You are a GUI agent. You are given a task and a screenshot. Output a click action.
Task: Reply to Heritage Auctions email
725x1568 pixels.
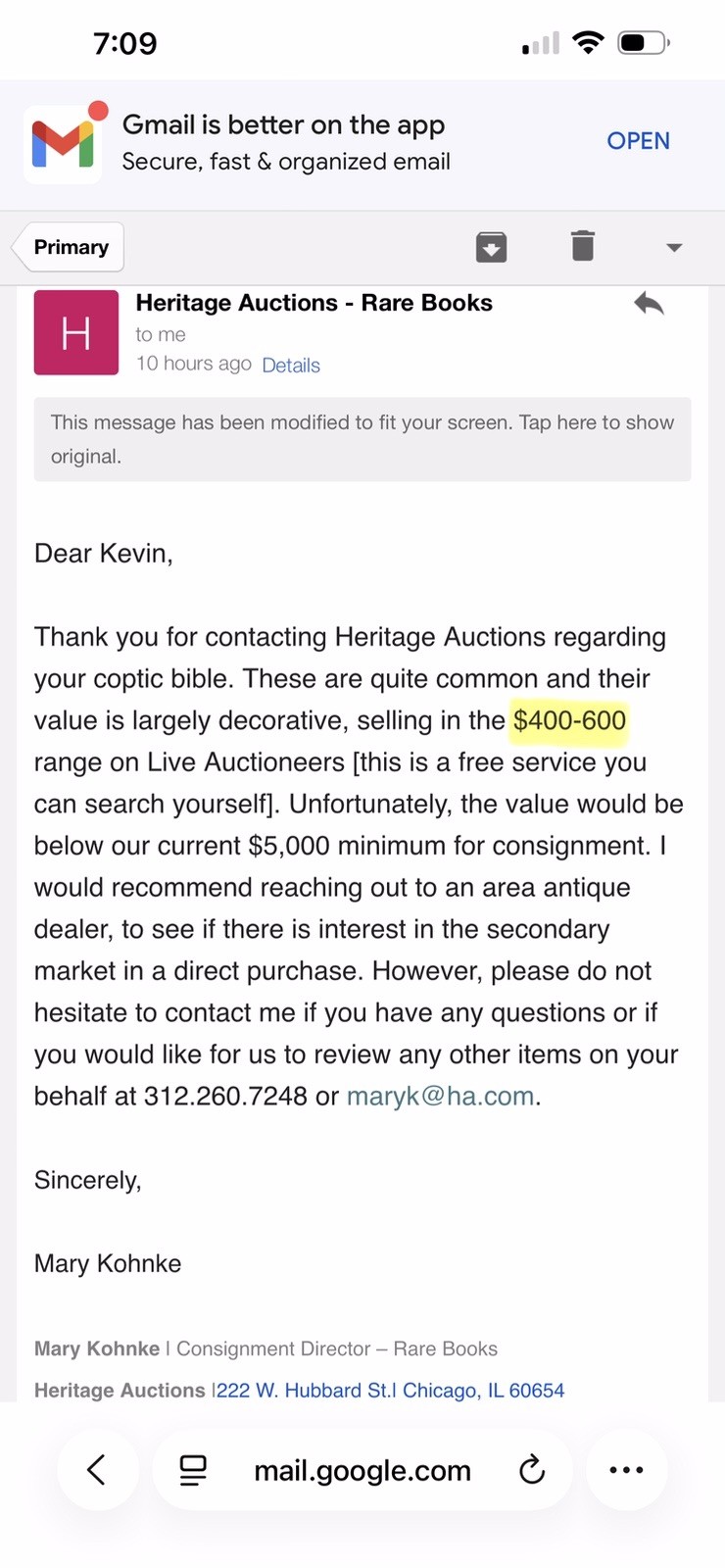[x=649, y=304]
